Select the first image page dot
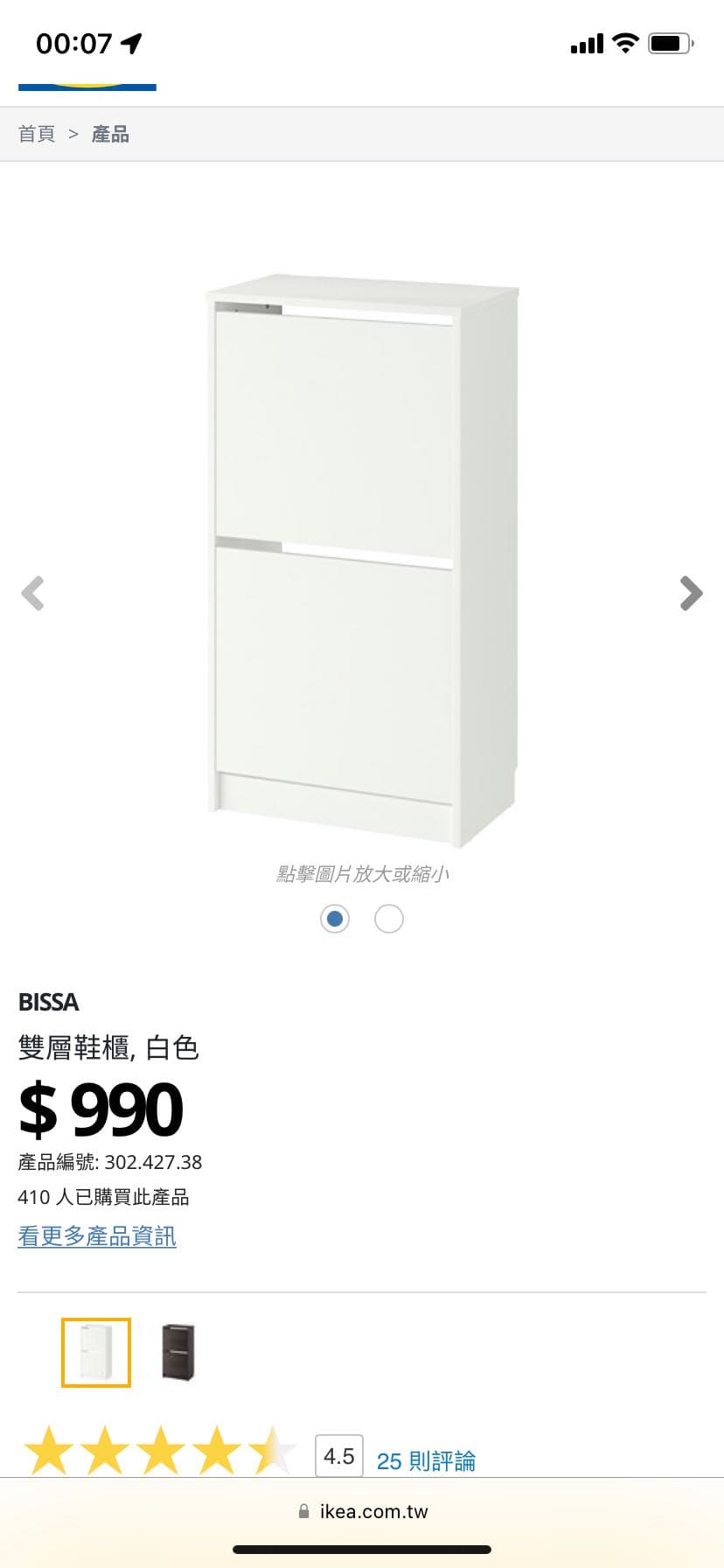Screen dimensions: 724x1568 (x=334, y=919)
